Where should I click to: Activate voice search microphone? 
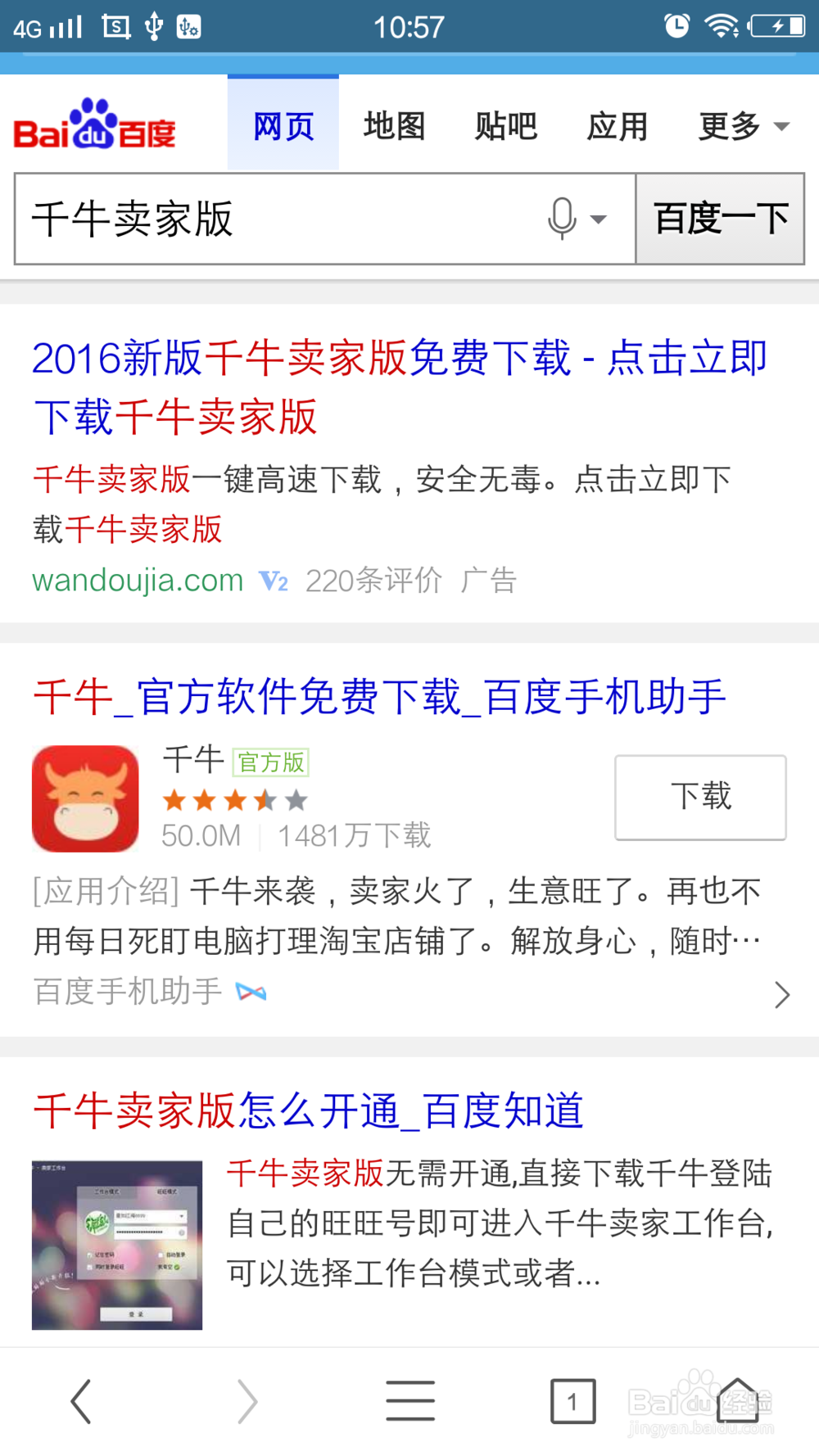click(563, 218)
